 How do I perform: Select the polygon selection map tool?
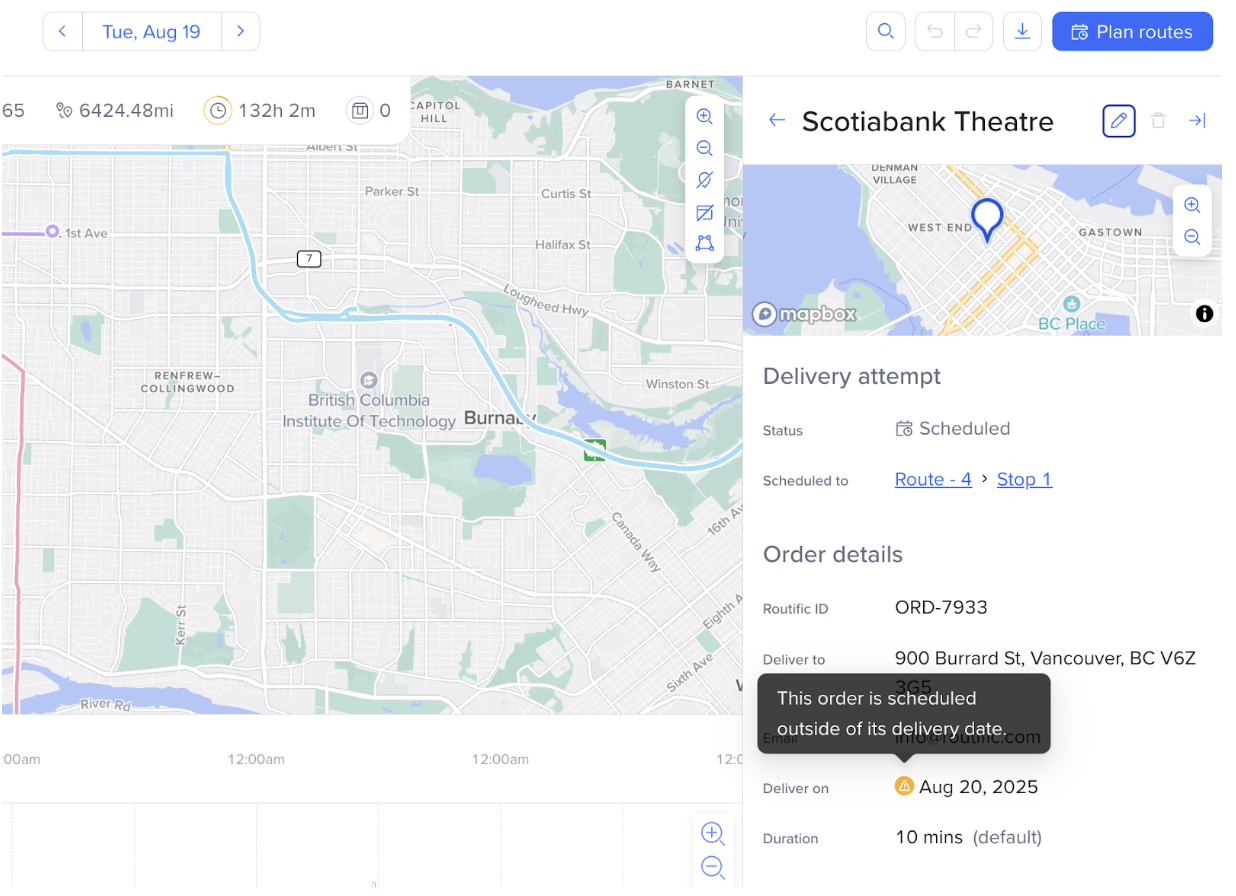pyautogui.click(x=704, y=243)
